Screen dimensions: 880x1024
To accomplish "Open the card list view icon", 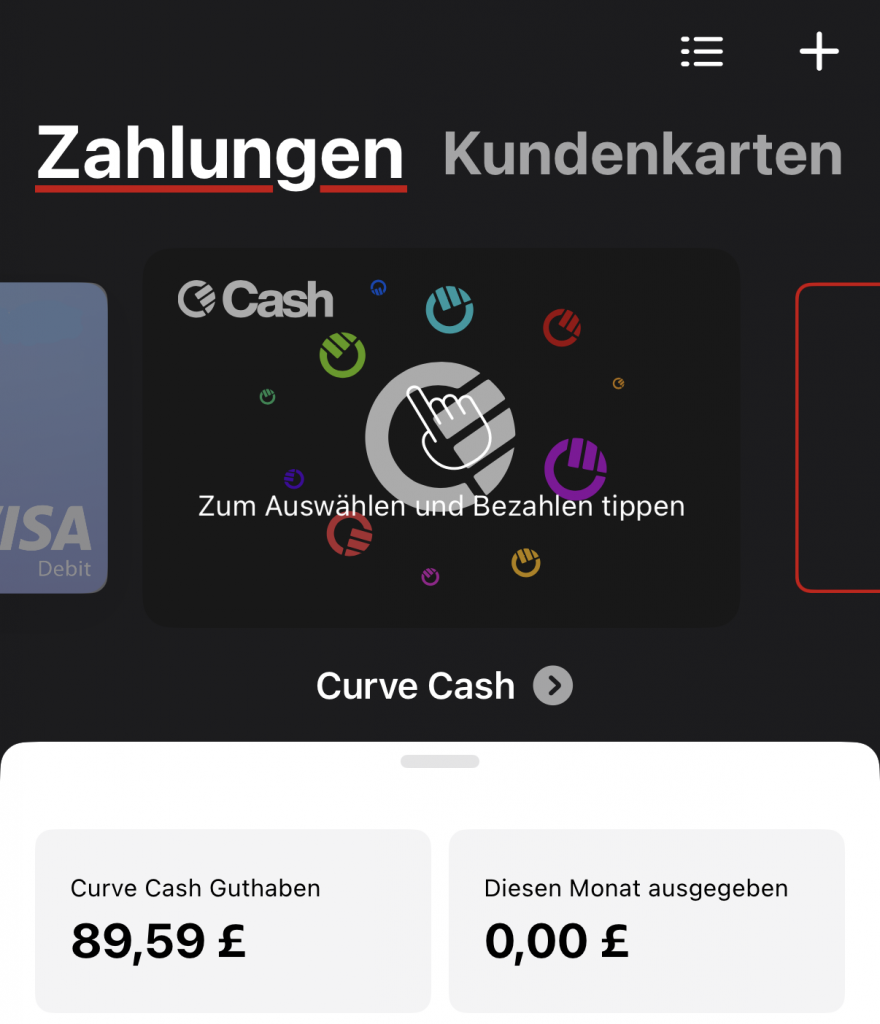I will 701,51.
